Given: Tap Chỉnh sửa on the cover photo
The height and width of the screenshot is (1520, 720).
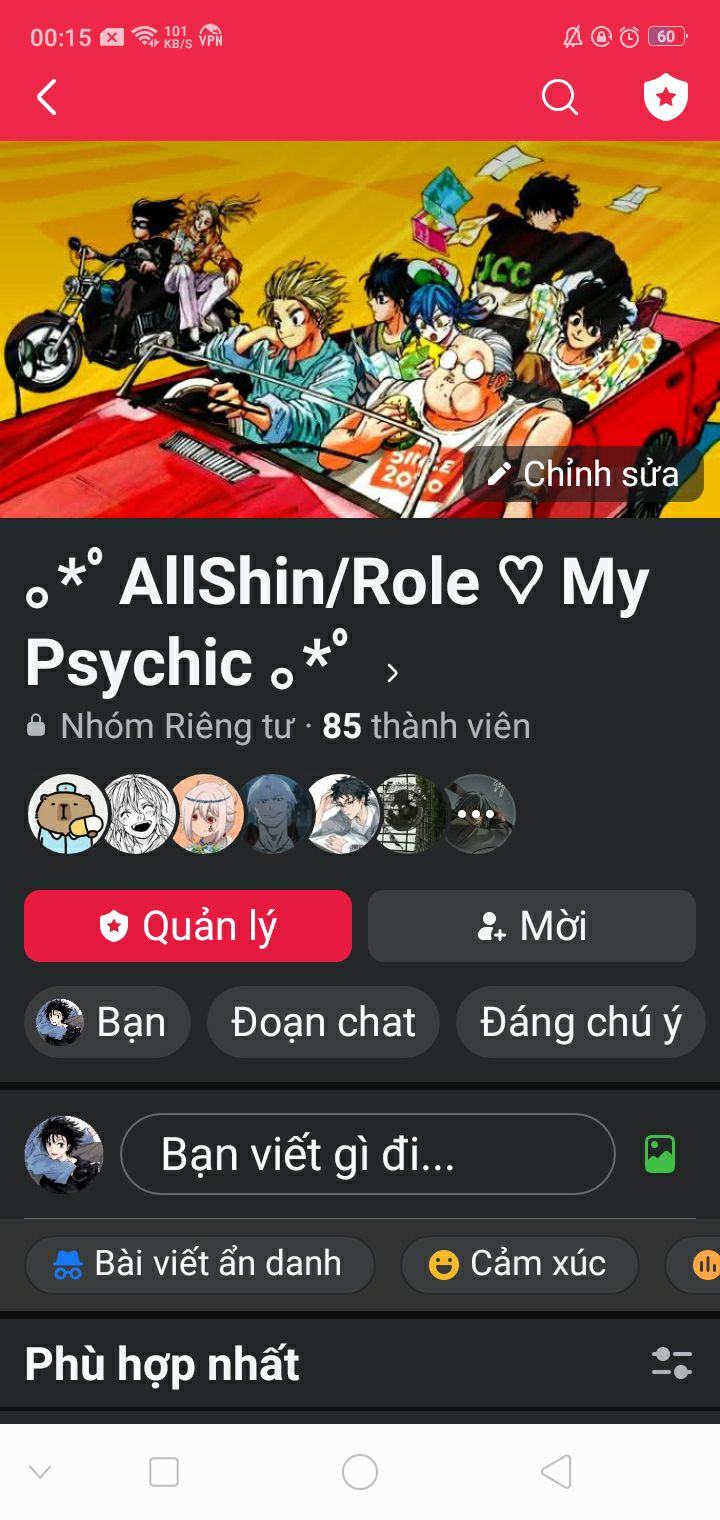Looking at the screenshot, I should click(584, 474).
